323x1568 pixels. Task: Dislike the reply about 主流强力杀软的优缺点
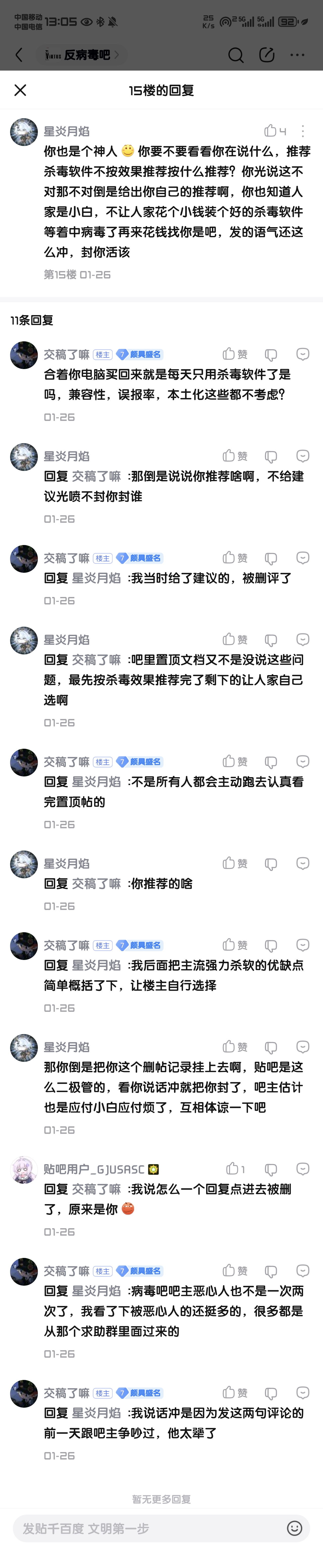click(271, 945)
